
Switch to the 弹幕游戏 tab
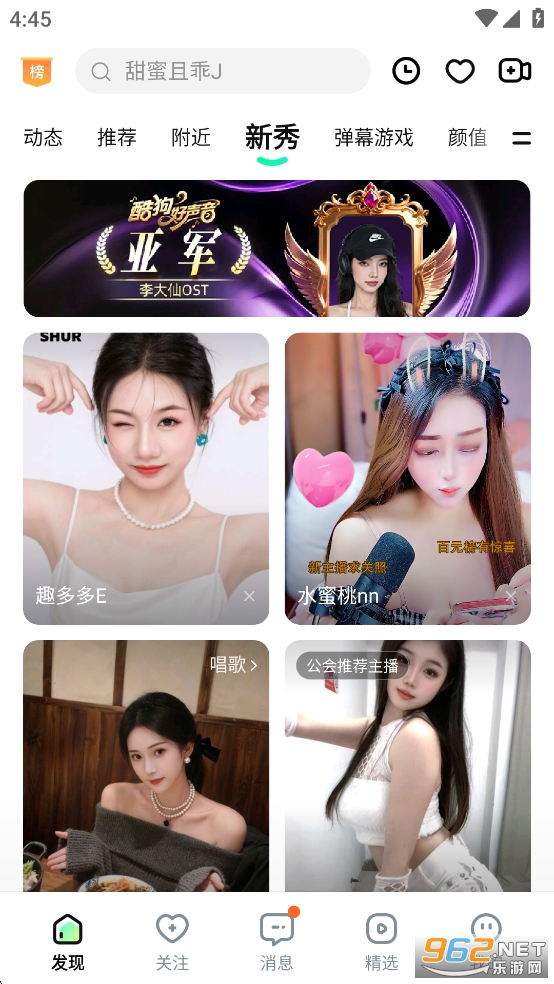point(373,137)
